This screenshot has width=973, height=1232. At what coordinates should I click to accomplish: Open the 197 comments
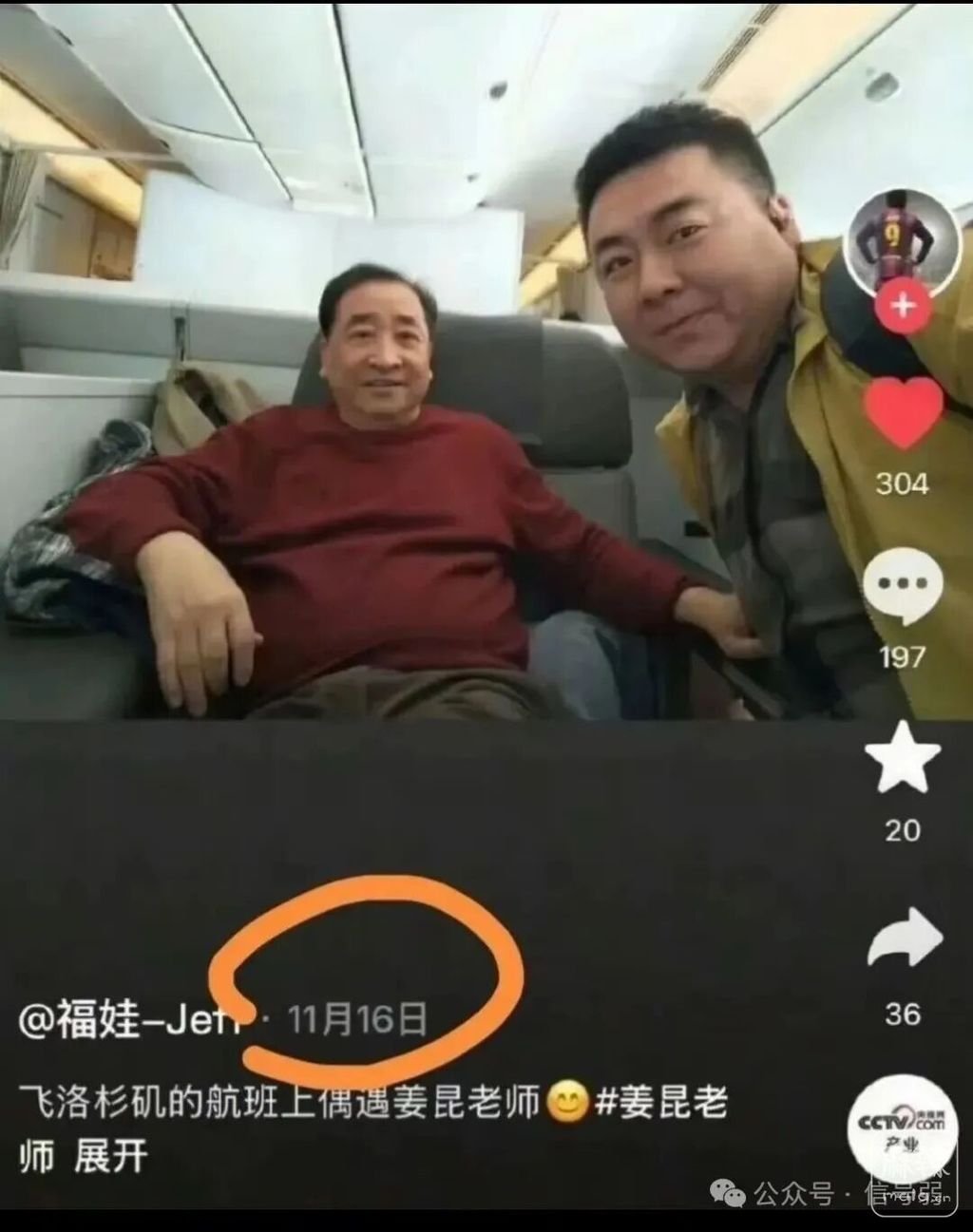(902, 586)
